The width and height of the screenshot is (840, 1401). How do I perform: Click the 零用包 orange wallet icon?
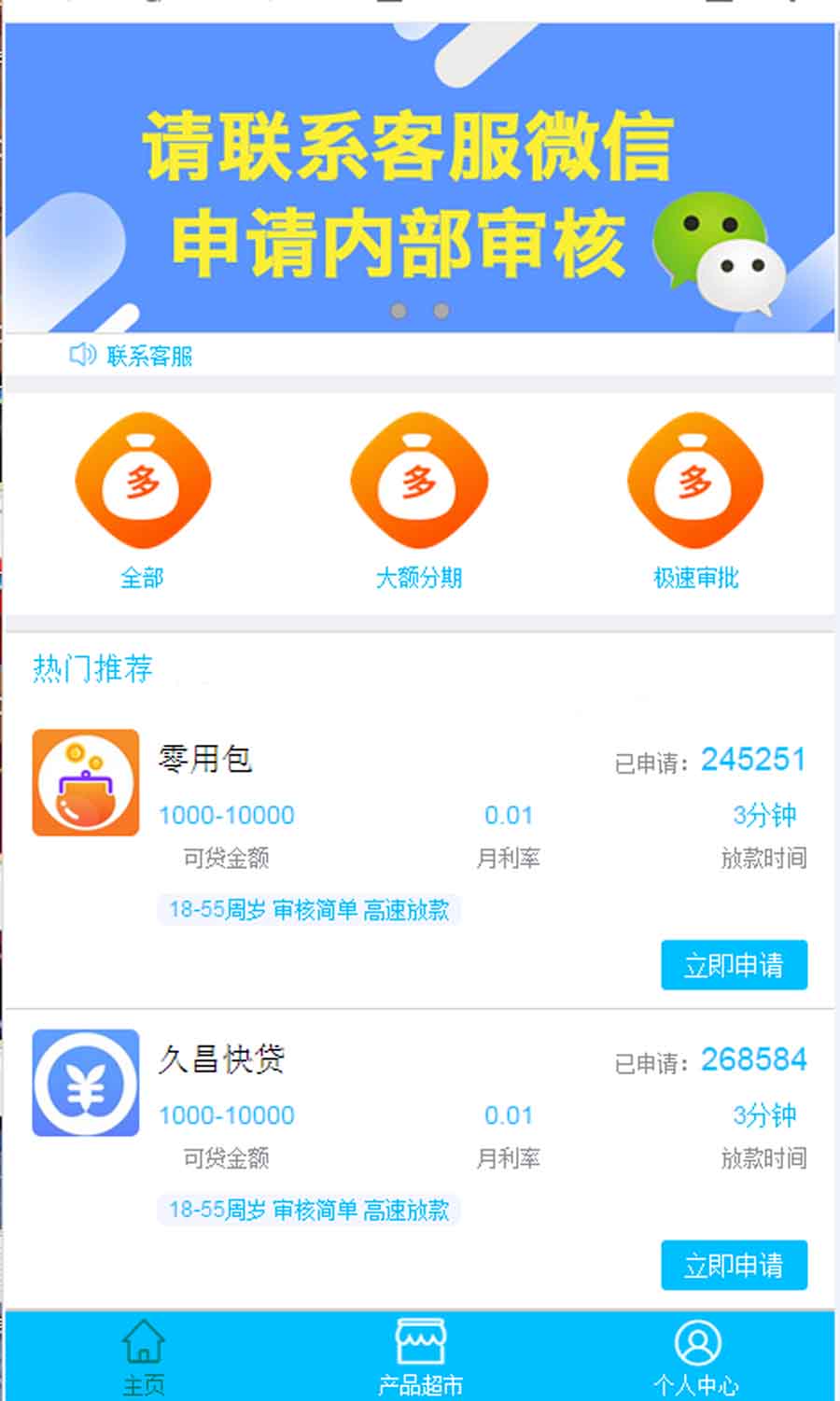pos(85,782)
